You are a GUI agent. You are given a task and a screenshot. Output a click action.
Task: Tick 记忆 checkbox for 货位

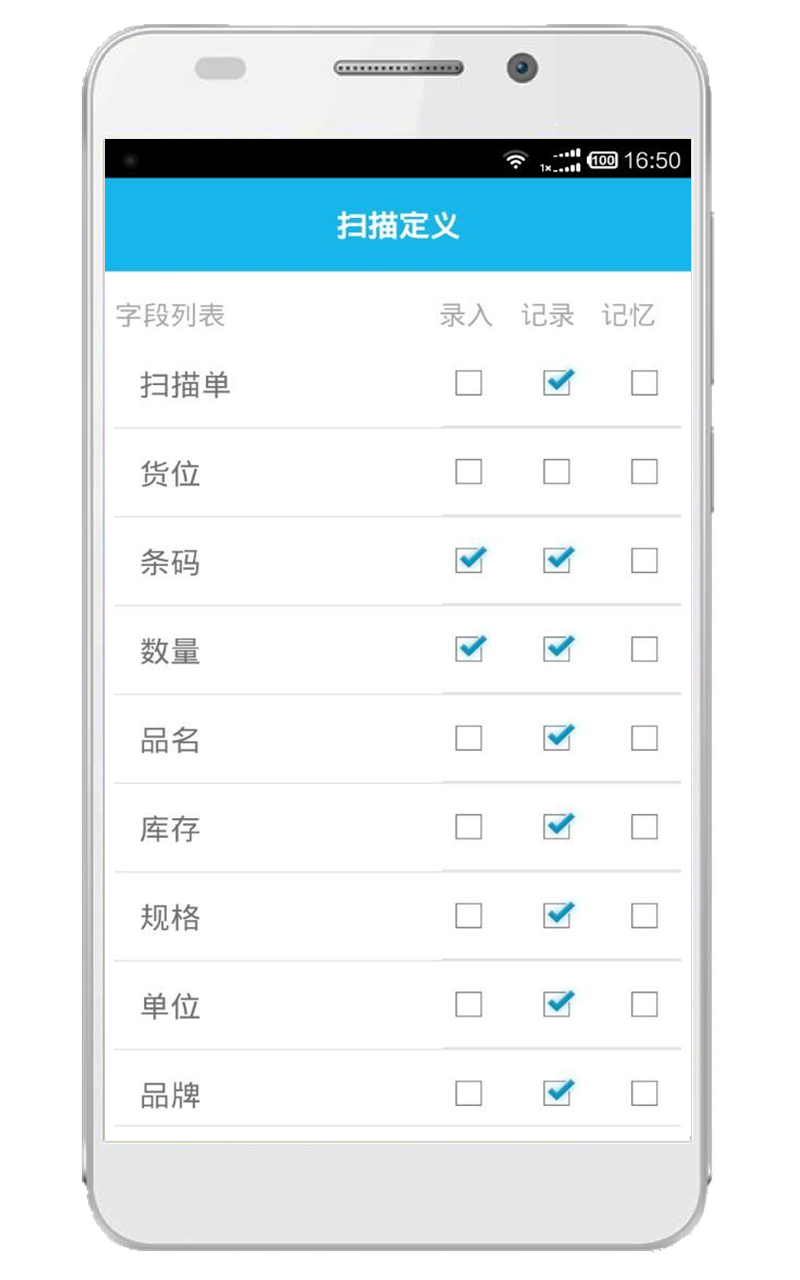click(x=645, y=472)
